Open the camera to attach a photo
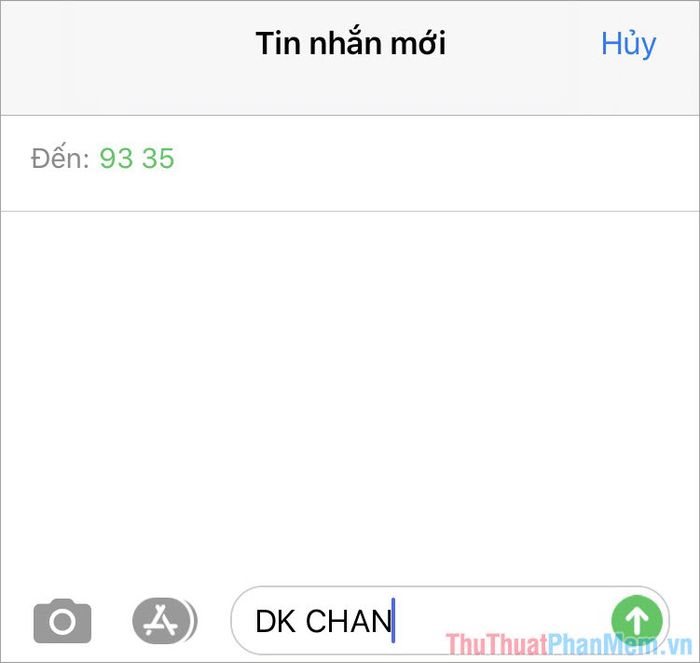 62,622
